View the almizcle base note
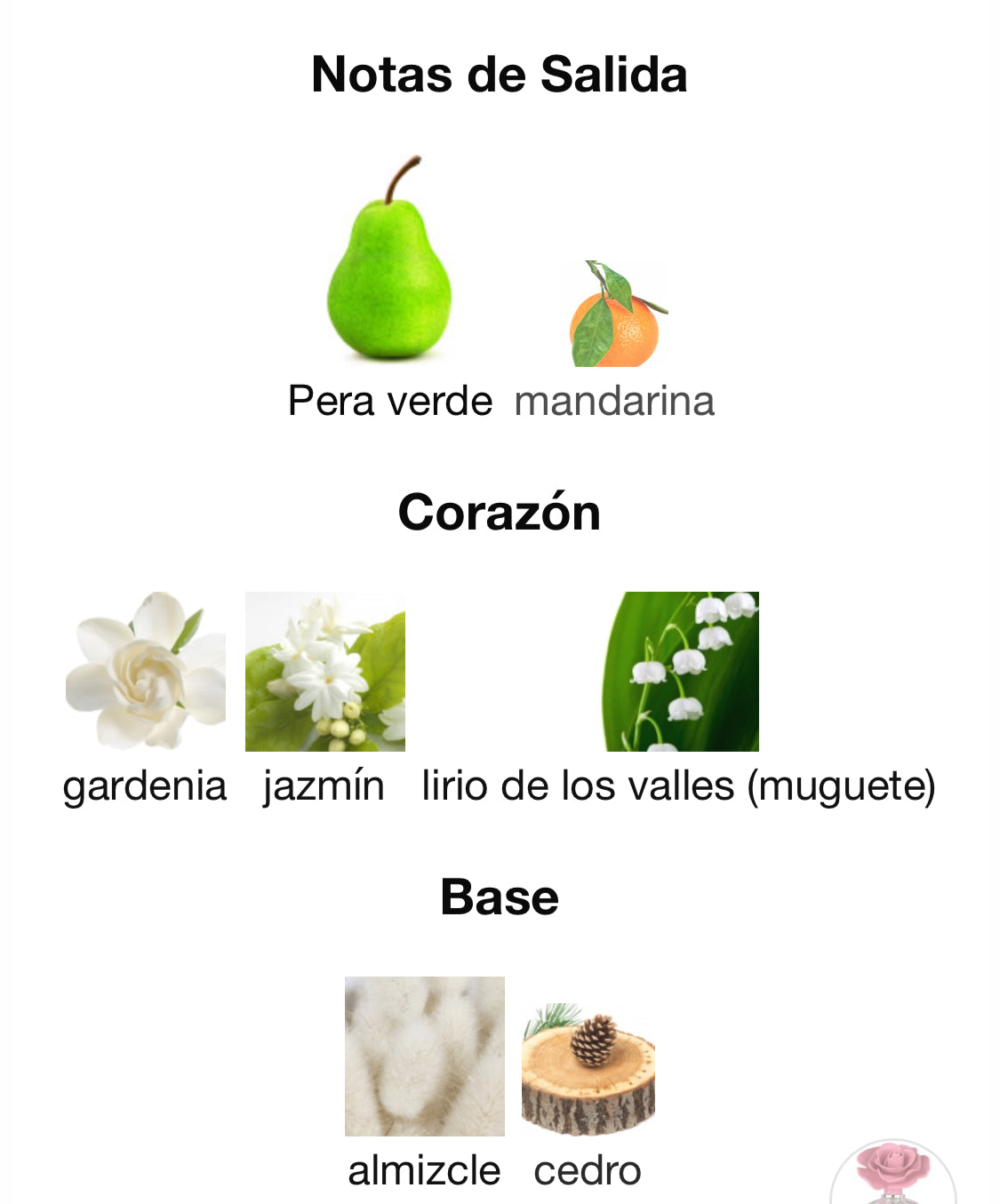 [x=424, y=1056]
